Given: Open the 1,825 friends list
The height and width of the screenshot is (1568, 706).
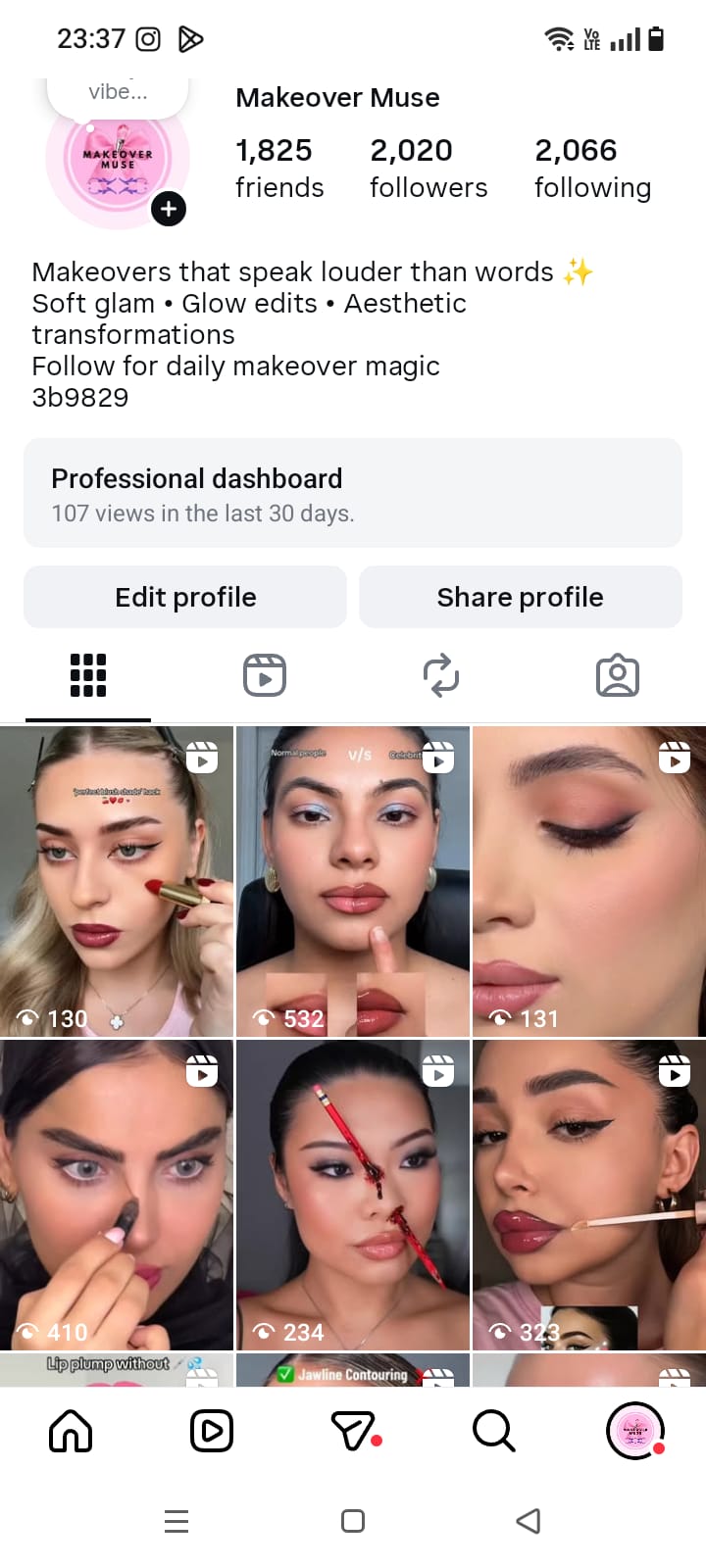Looking at the screenshot, I should 278,168.
